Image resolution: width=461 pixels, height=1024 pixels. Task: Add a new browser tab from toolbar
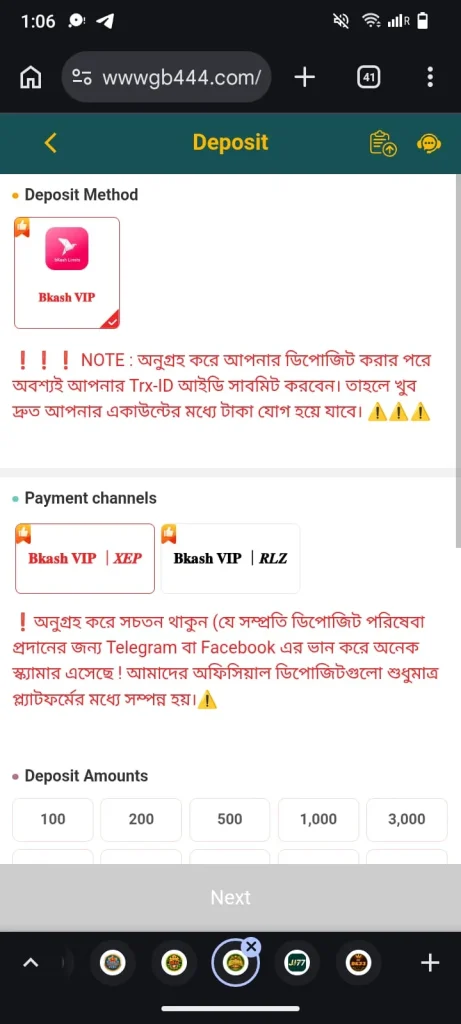click(304, 78)
